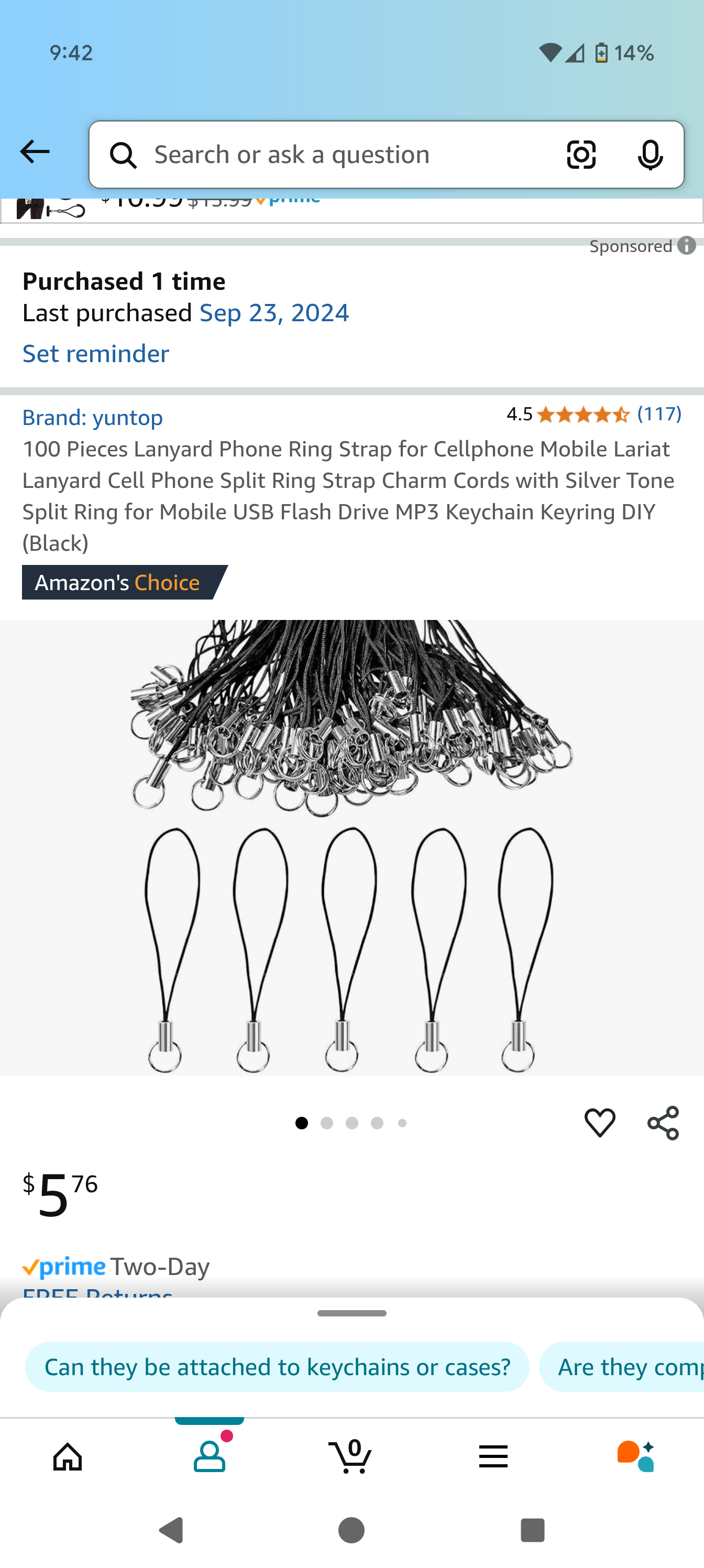Ask "Can they be attached to keychains or cases?"
704x1568 pixels.
[x=277, y=1367]
